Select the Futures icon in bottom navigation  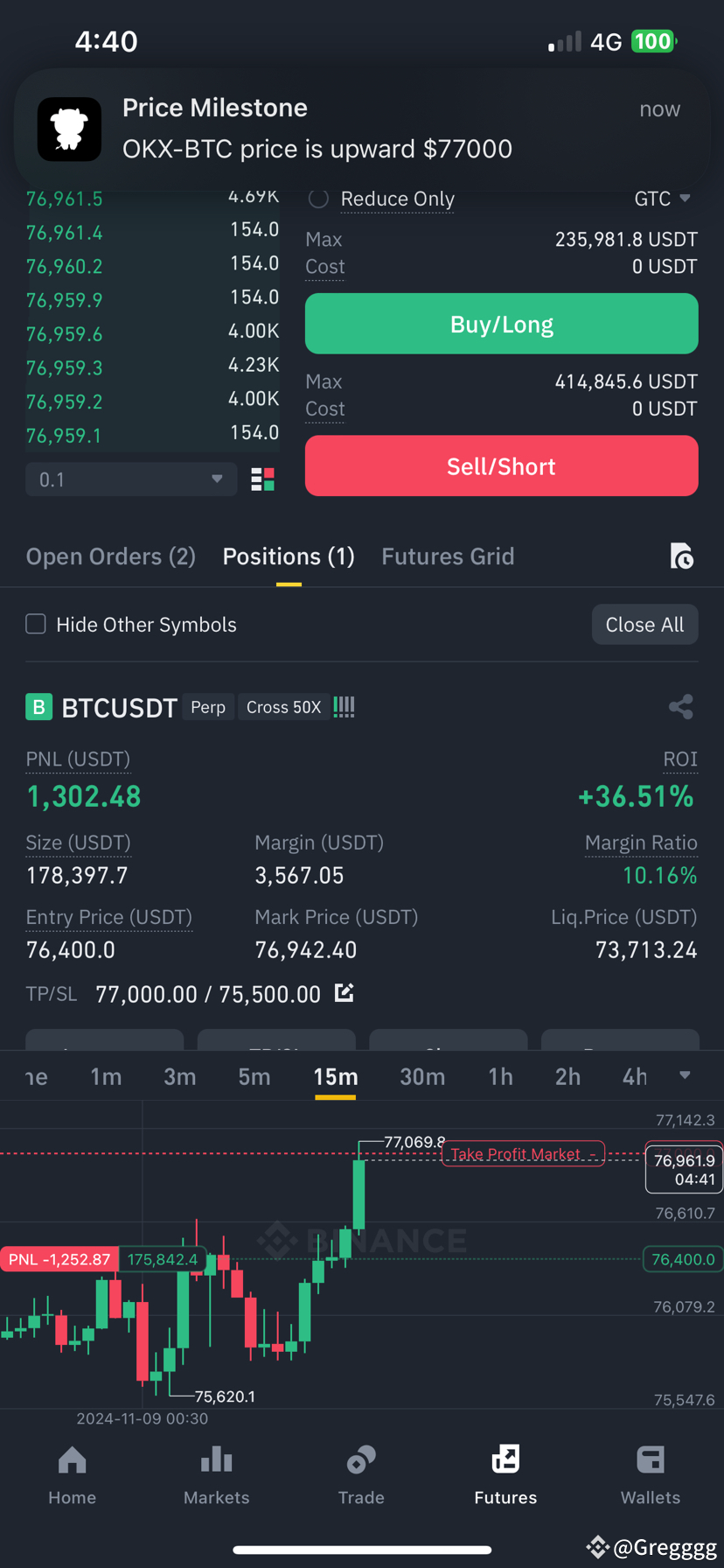pos(505,1459)
